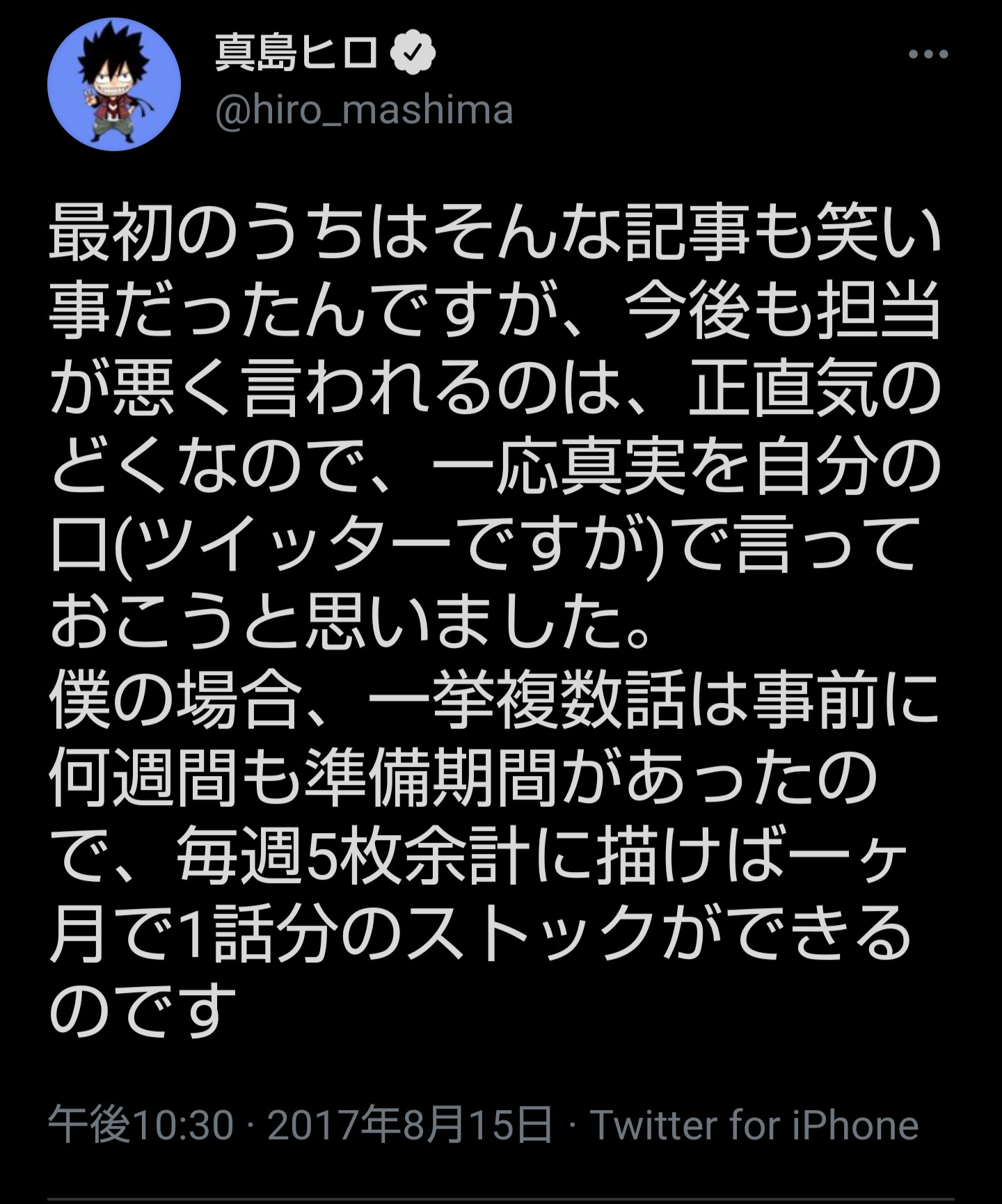This screenshot has height=1204, width=1002.
Task: Open 真島ヒロ's profile picture
Action: tap(114, 84)
